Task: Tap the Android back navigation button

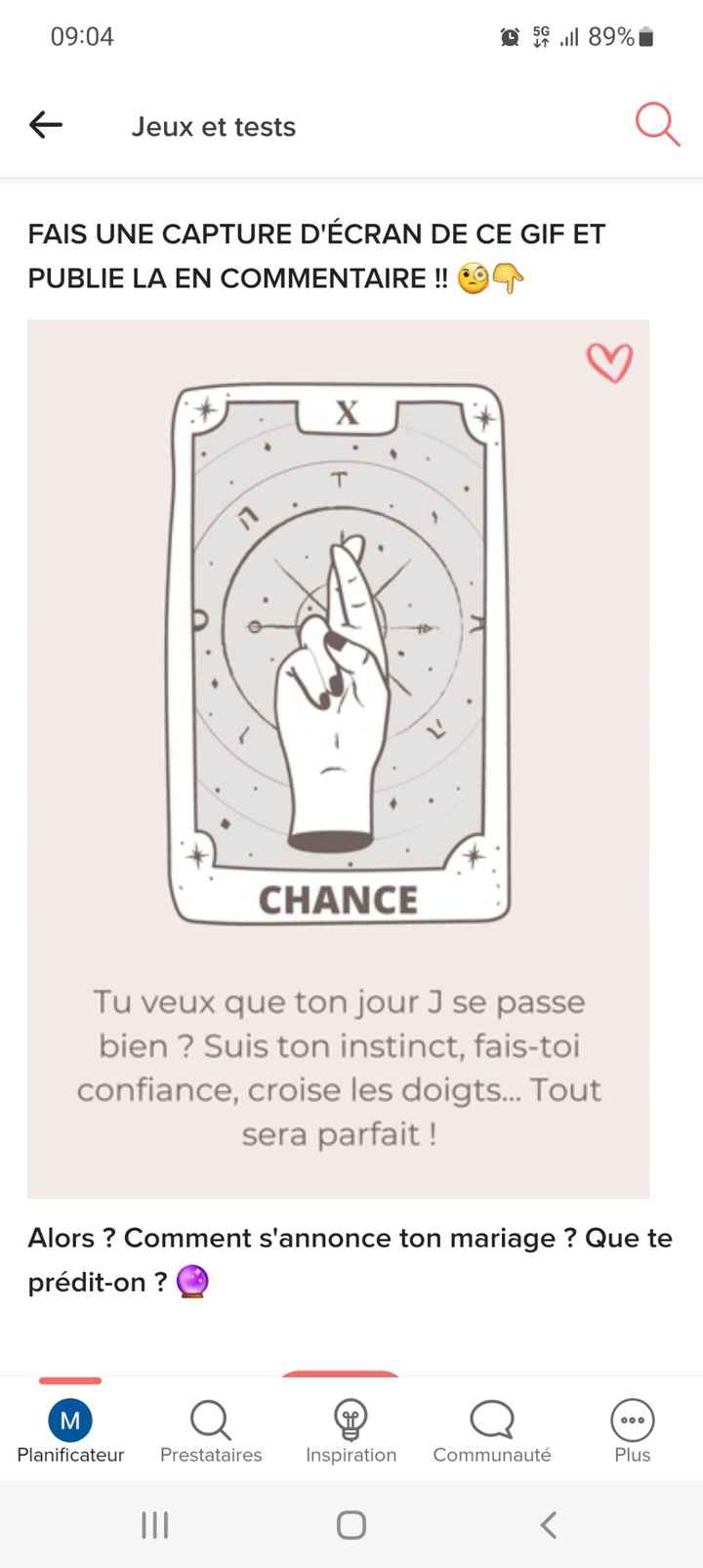Action: click(x=547, y=1523)
